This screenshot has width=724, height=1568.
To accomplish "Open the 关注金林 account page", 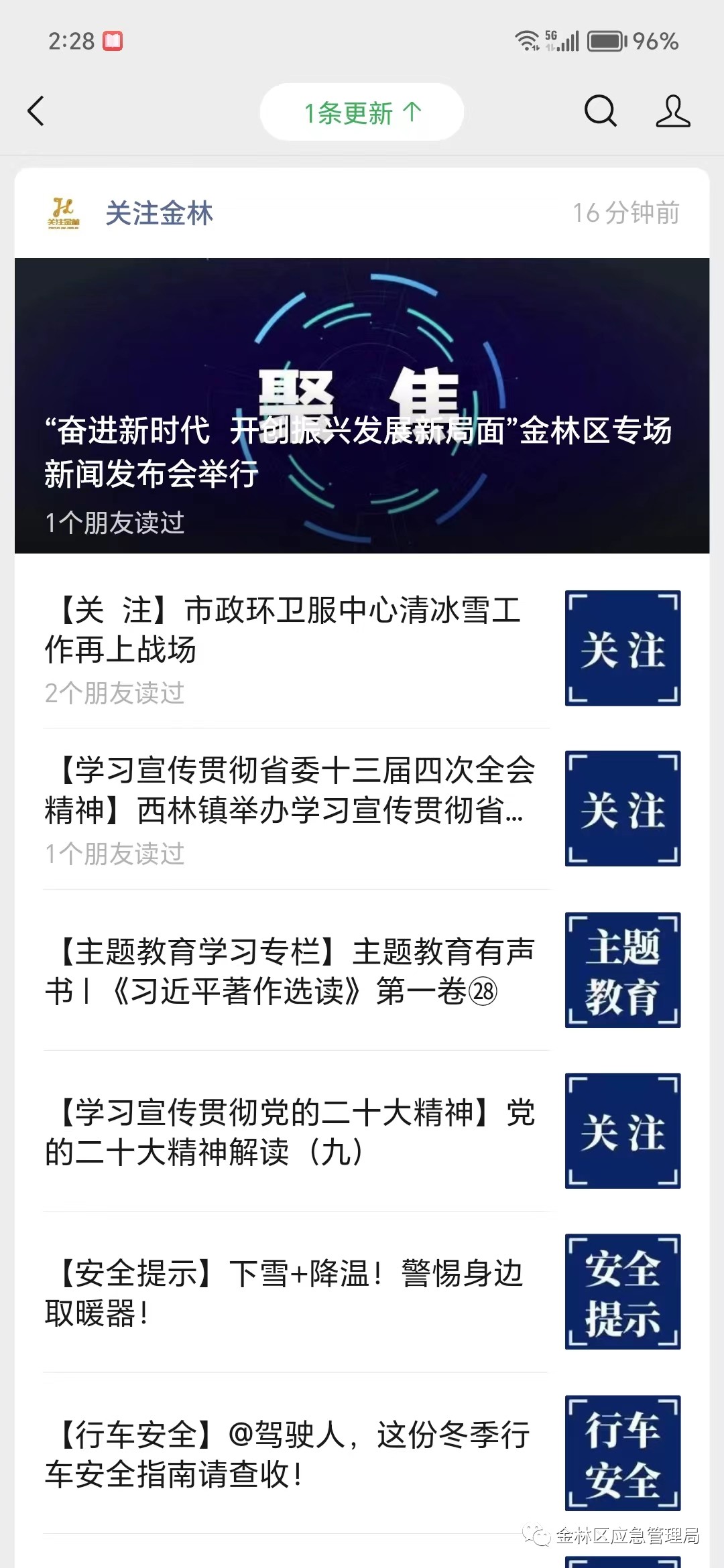I will pos(159,213).
